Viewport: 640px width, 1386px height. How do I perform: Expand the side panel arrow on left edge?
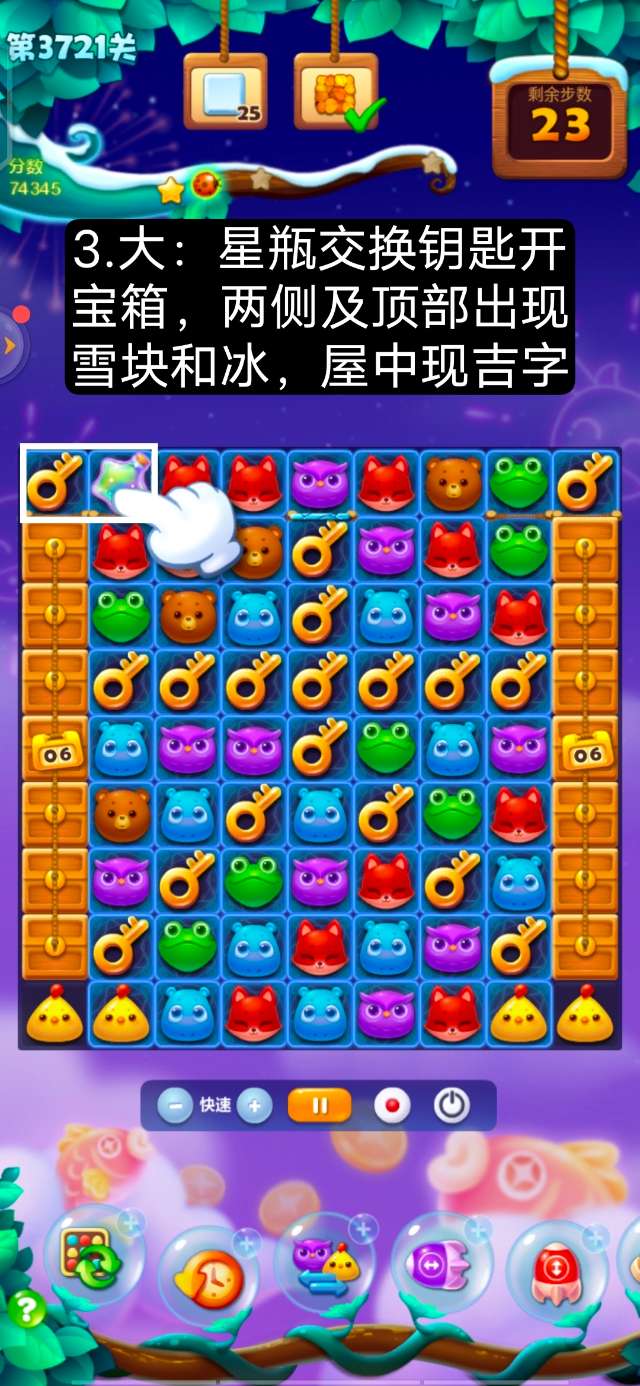point(10,346)
